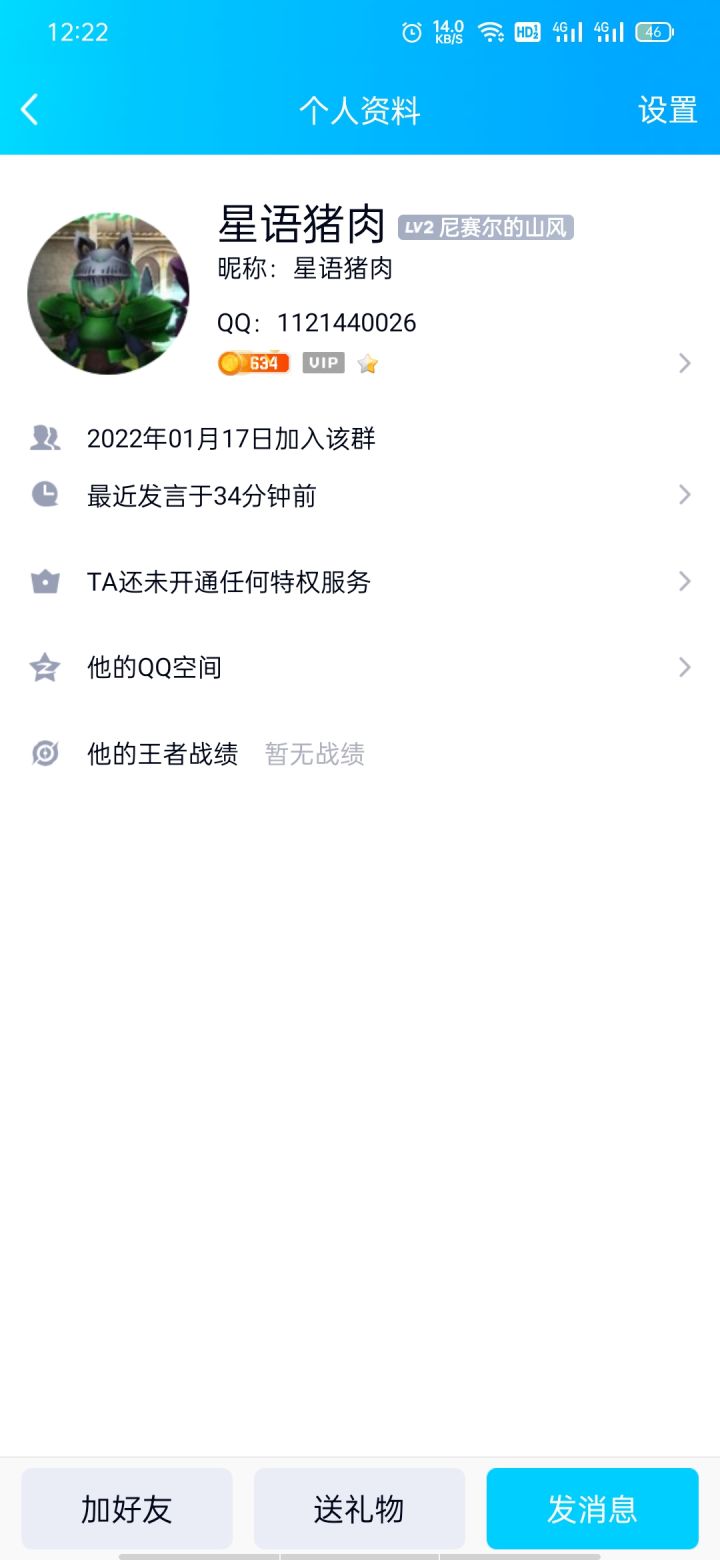
Task: Tap the 送礼物 button
Action: (359, 1508)
